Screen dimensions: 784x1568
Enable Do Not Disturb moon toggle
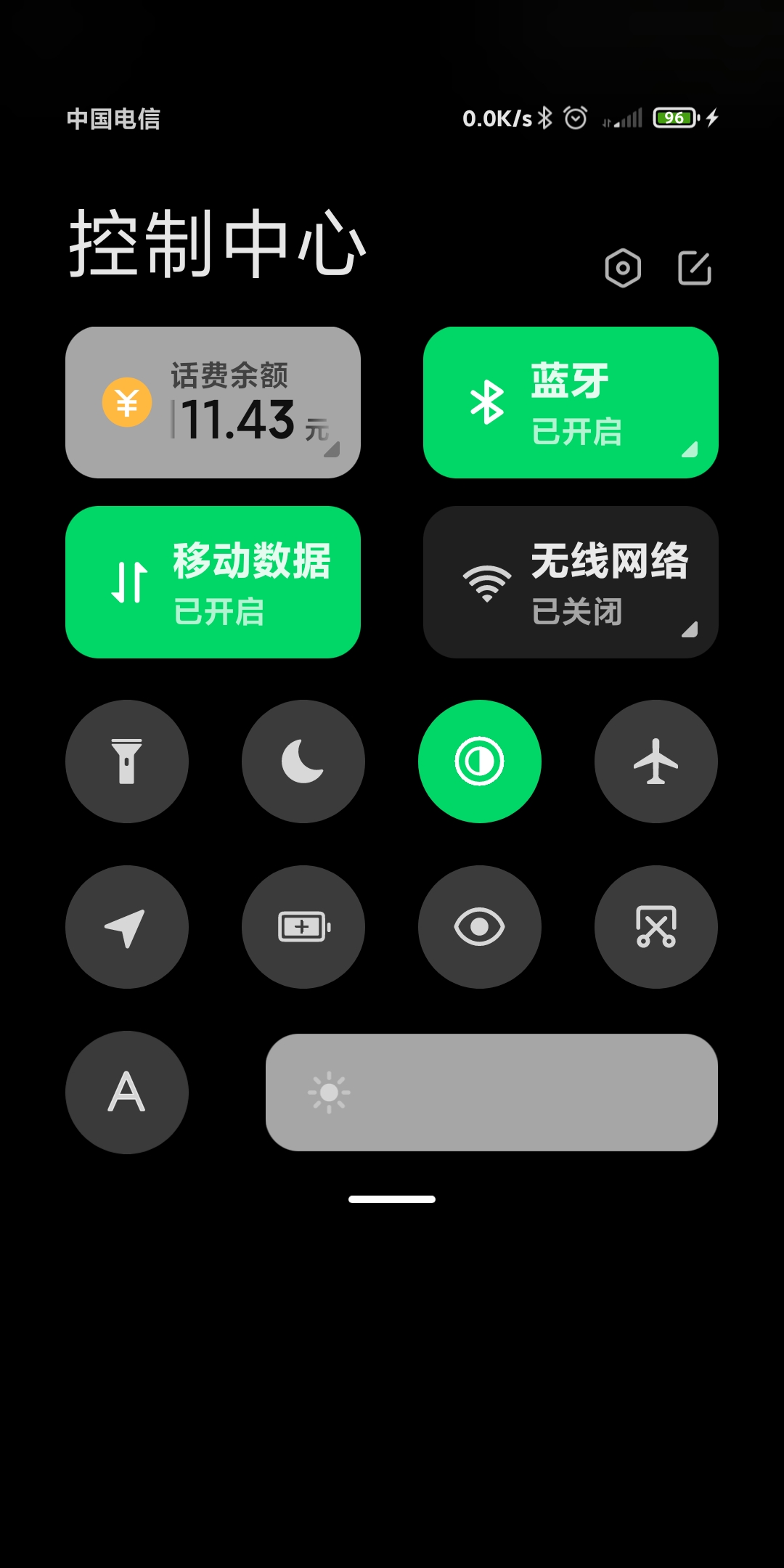click(x=303, y=761)
